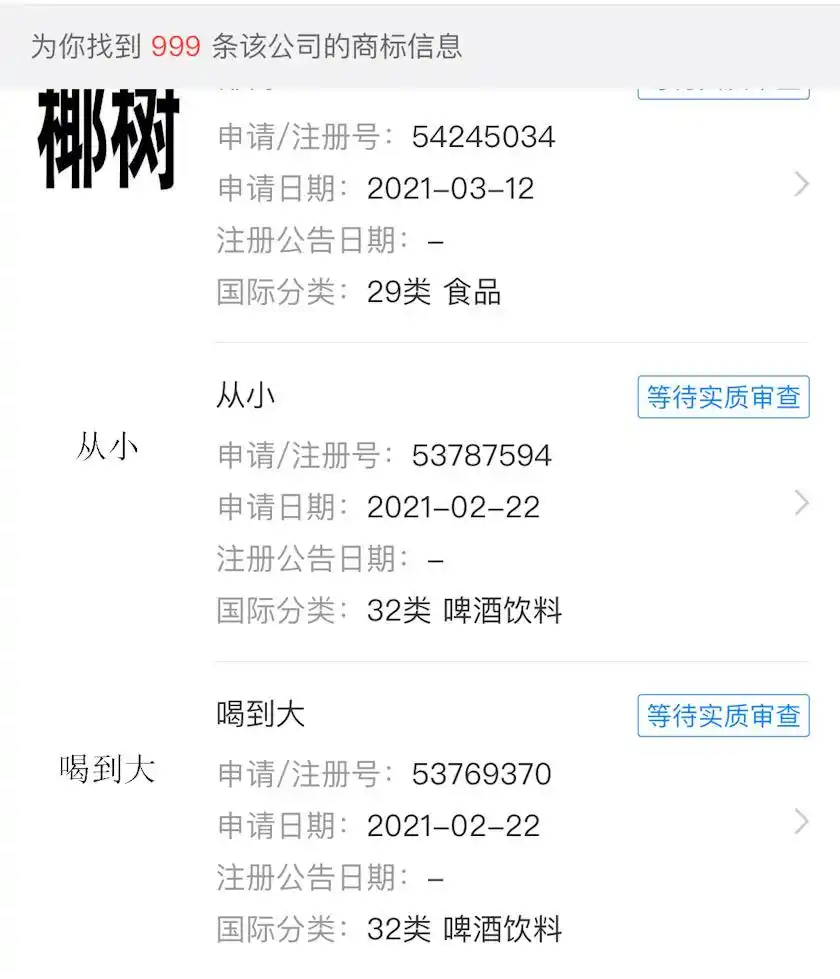The image size is (840, 979).
Task: Open the 等待实质审查 status badge for 从小
Action: click(x=724, y=397)
